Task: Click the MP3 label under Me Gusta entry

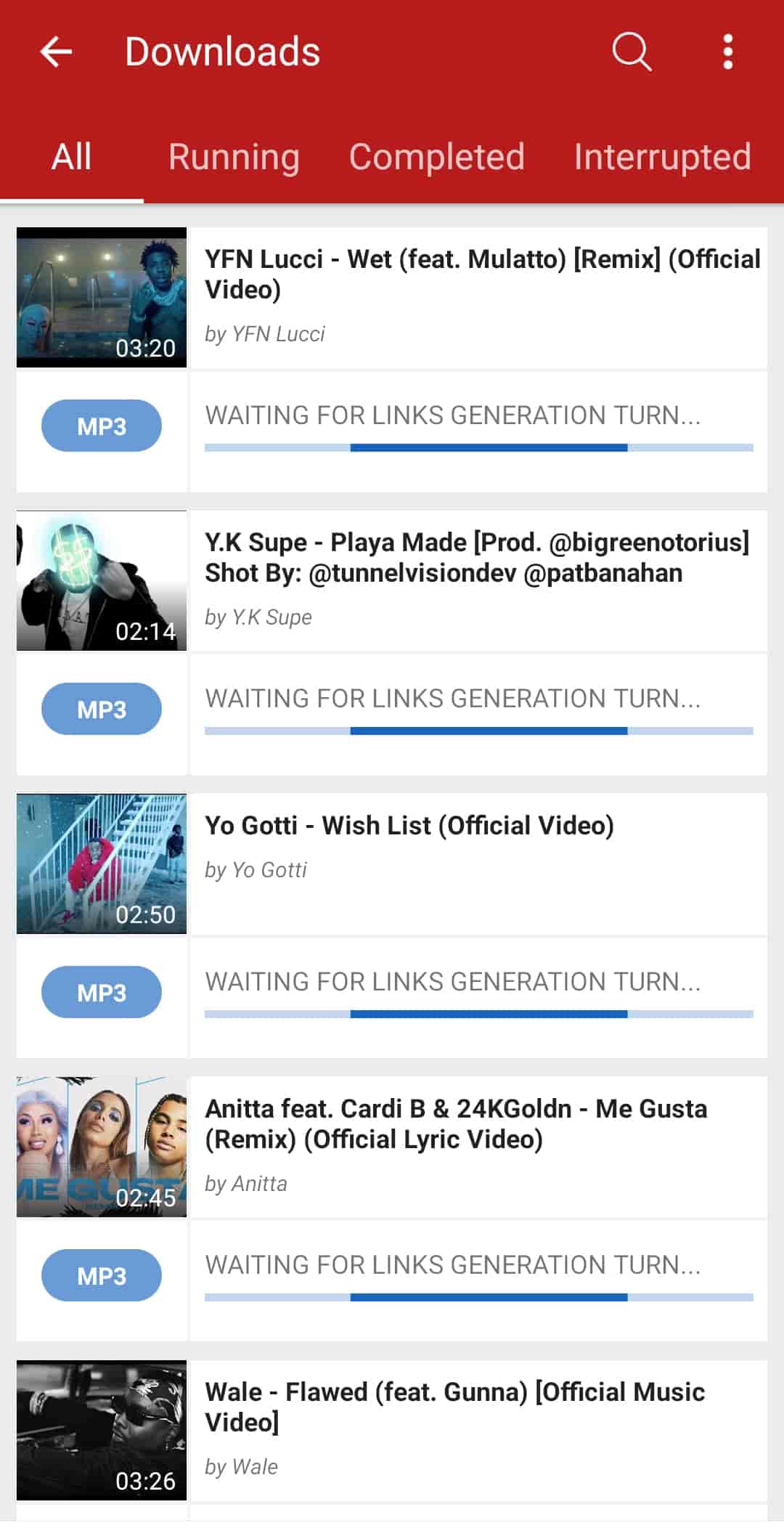Action: [102, 1275]
